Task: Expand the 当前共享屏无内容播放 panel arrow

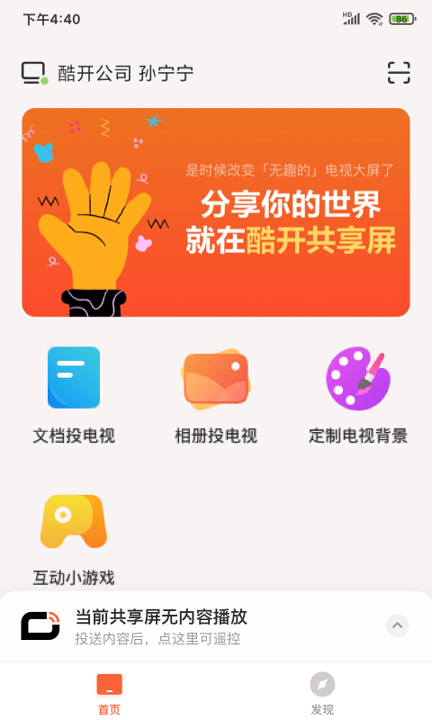Action: coord(397,625)
